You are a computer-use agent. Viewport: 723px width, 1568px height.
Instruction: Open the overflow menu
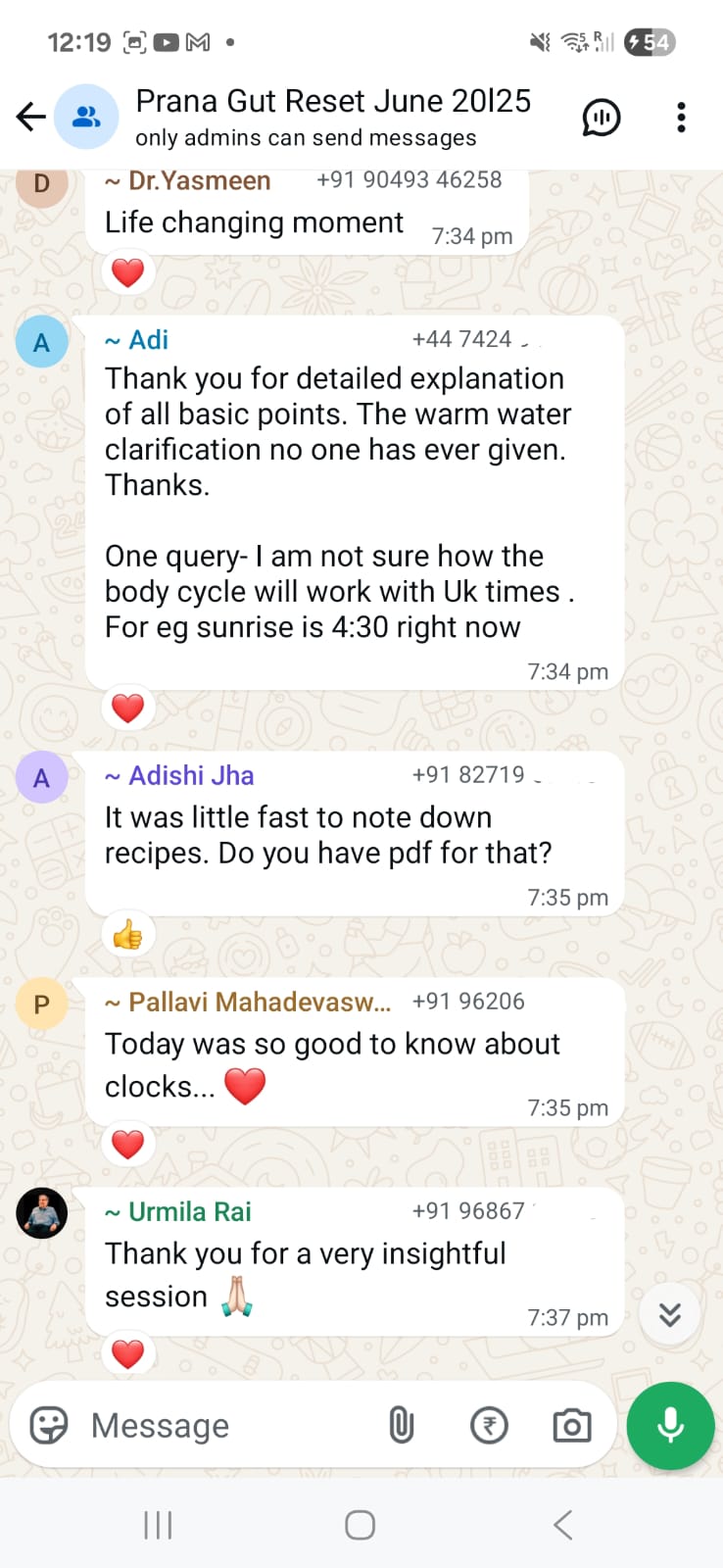[681, 118]
